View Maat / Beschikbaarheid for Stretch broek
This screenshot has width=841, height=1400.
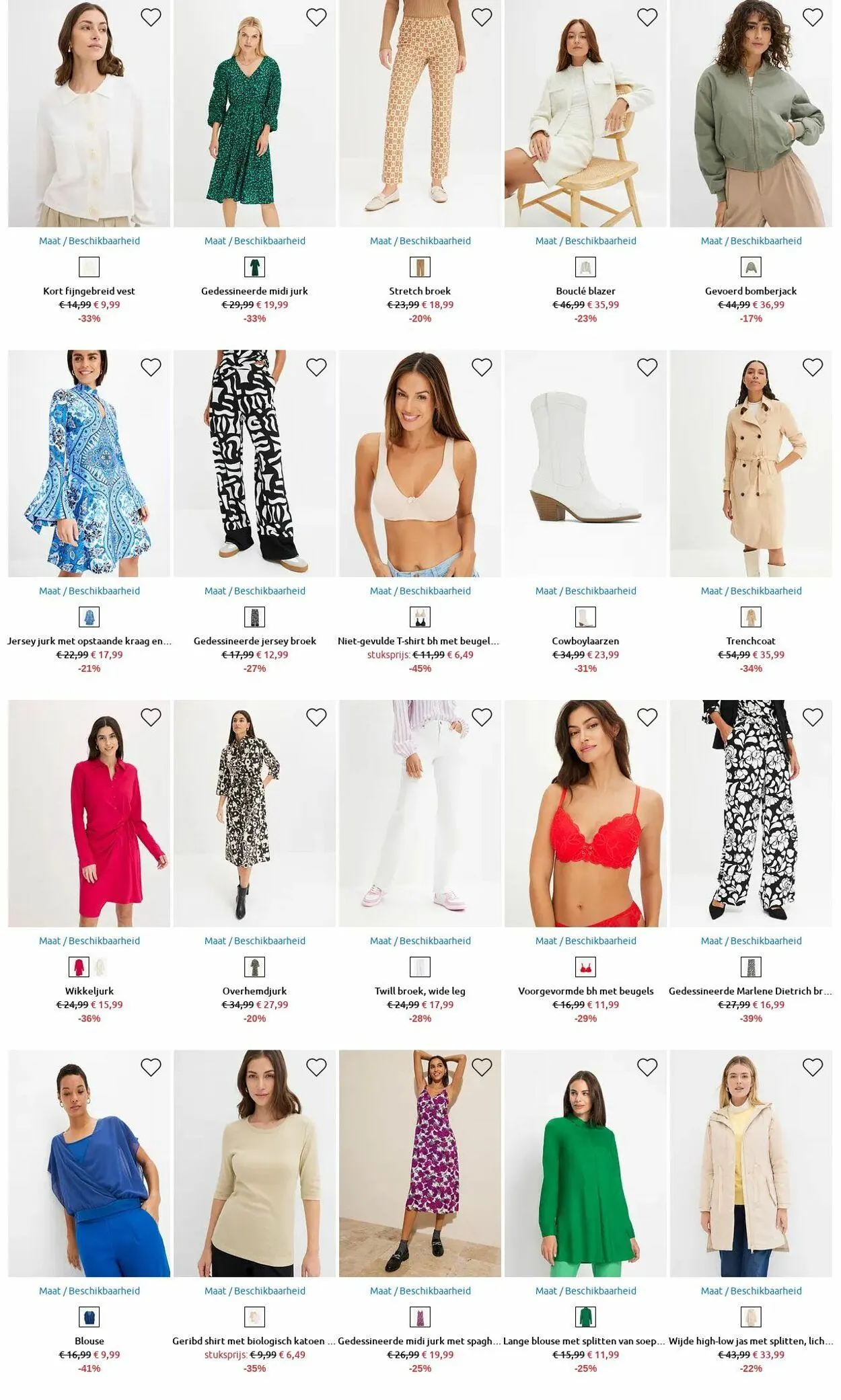click(x=420, y=241)
